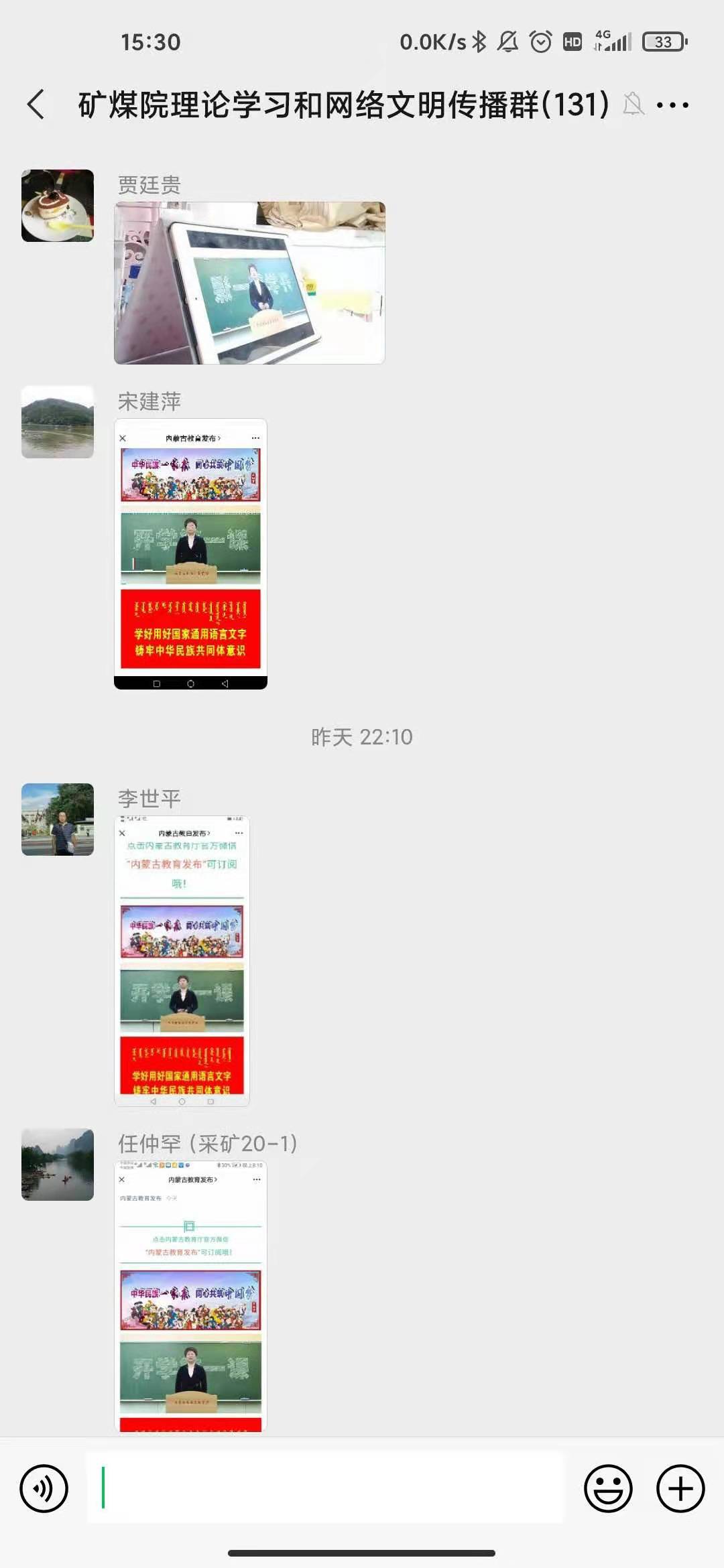The width and height of the screenshot is (724, 1568).
Task: Focus the message text field
Action: pos(325,1488)
